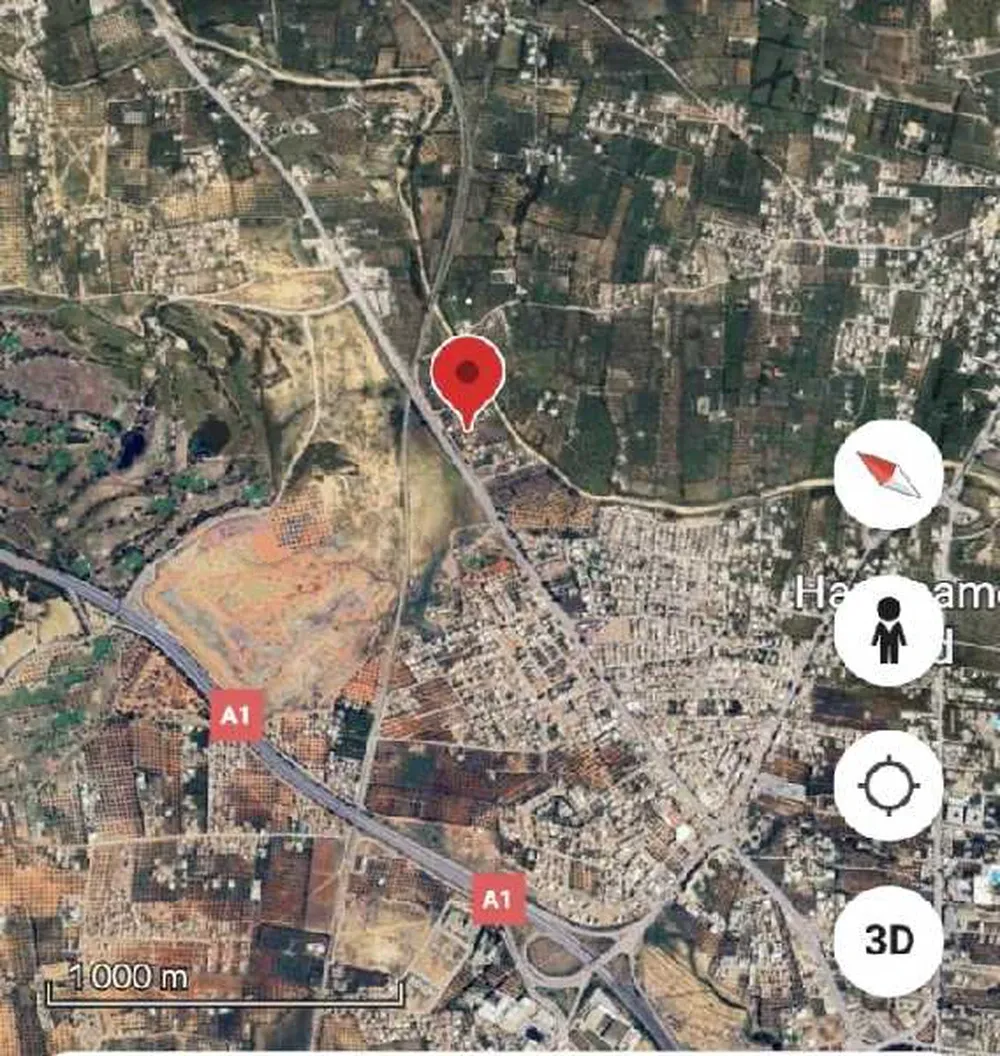Center the map on my location
Screen dimensions: 1000x1056
pos(888,786)
